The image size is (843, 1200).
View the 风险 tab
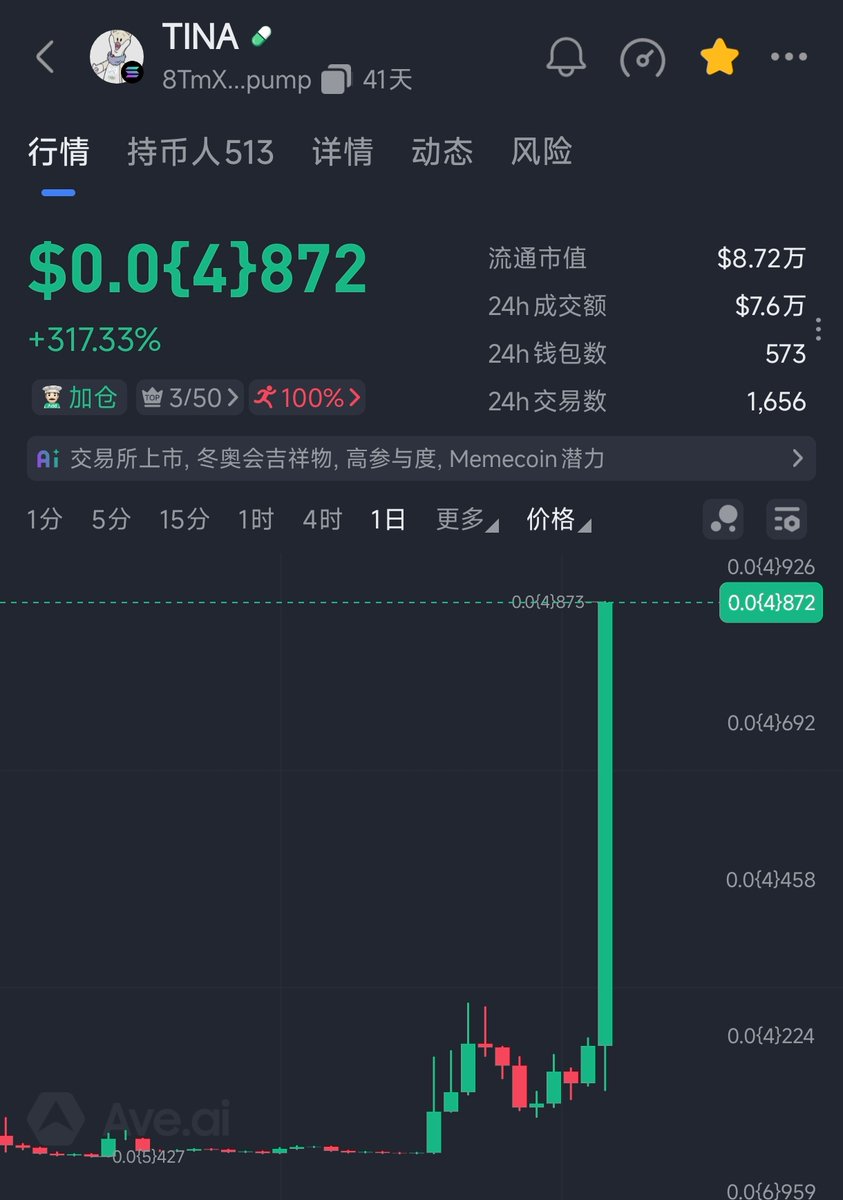tap(541, 152)
